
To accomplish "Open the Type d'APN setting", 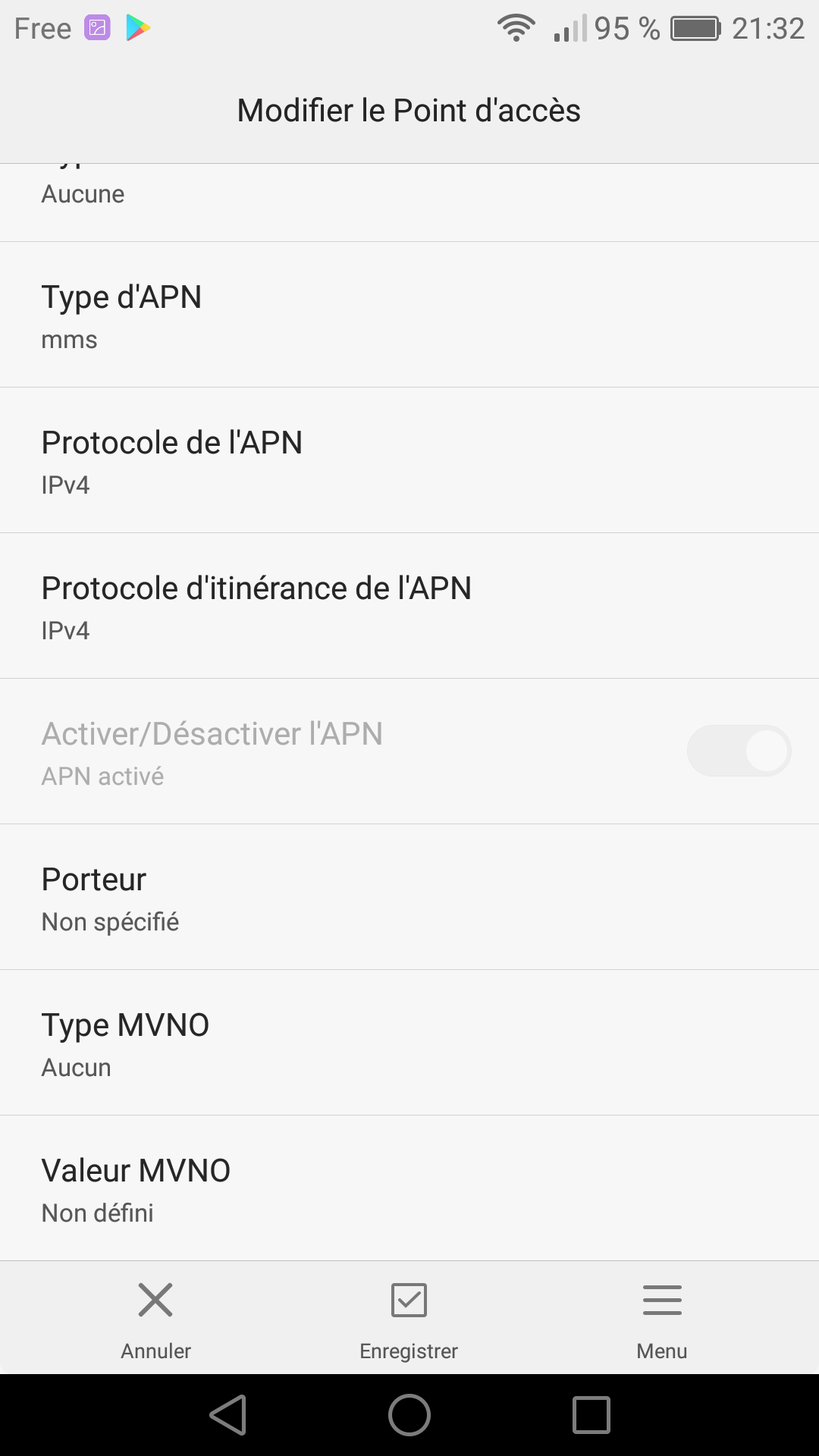I will click(409, 315).
